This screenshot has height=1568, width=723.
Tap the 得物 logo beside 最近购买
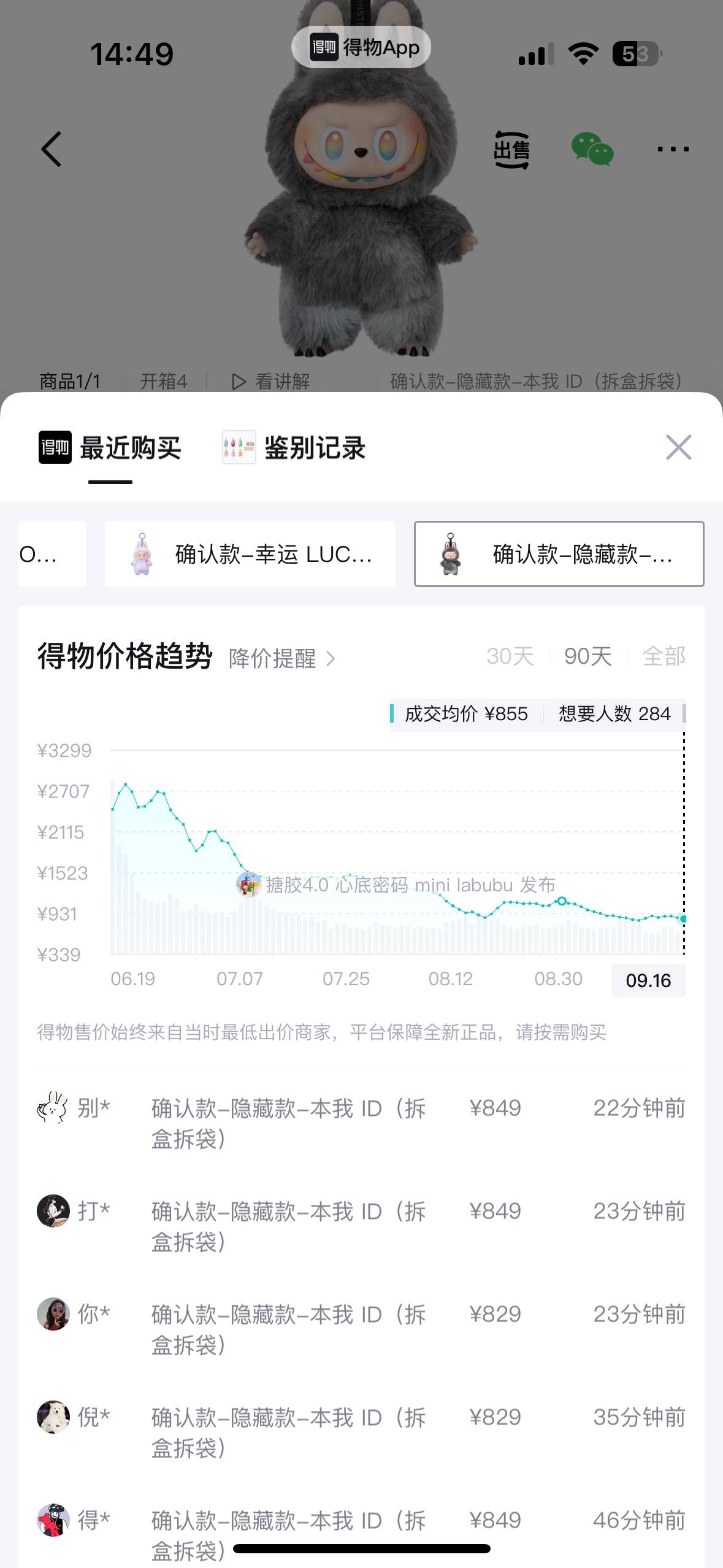click(54, 448)
